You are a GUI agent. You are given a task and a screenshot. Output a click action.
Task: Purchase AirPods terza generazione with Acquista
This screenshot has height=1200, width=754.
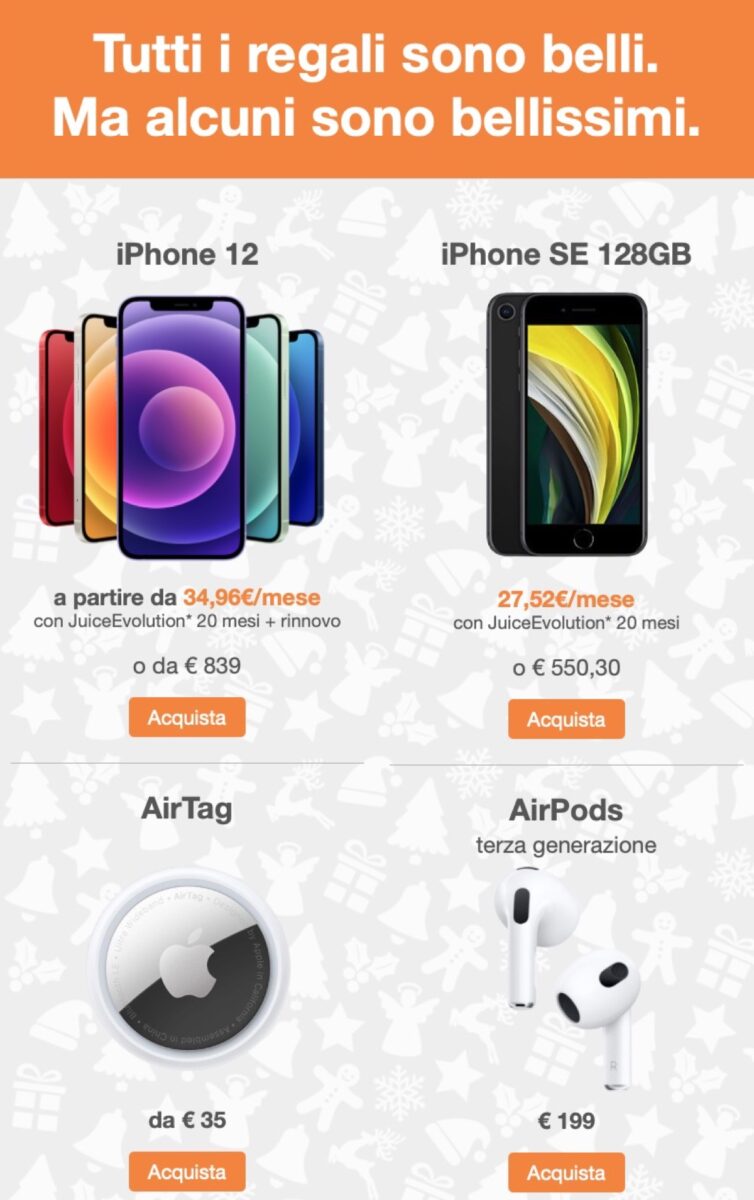(x=566, y=1172)
